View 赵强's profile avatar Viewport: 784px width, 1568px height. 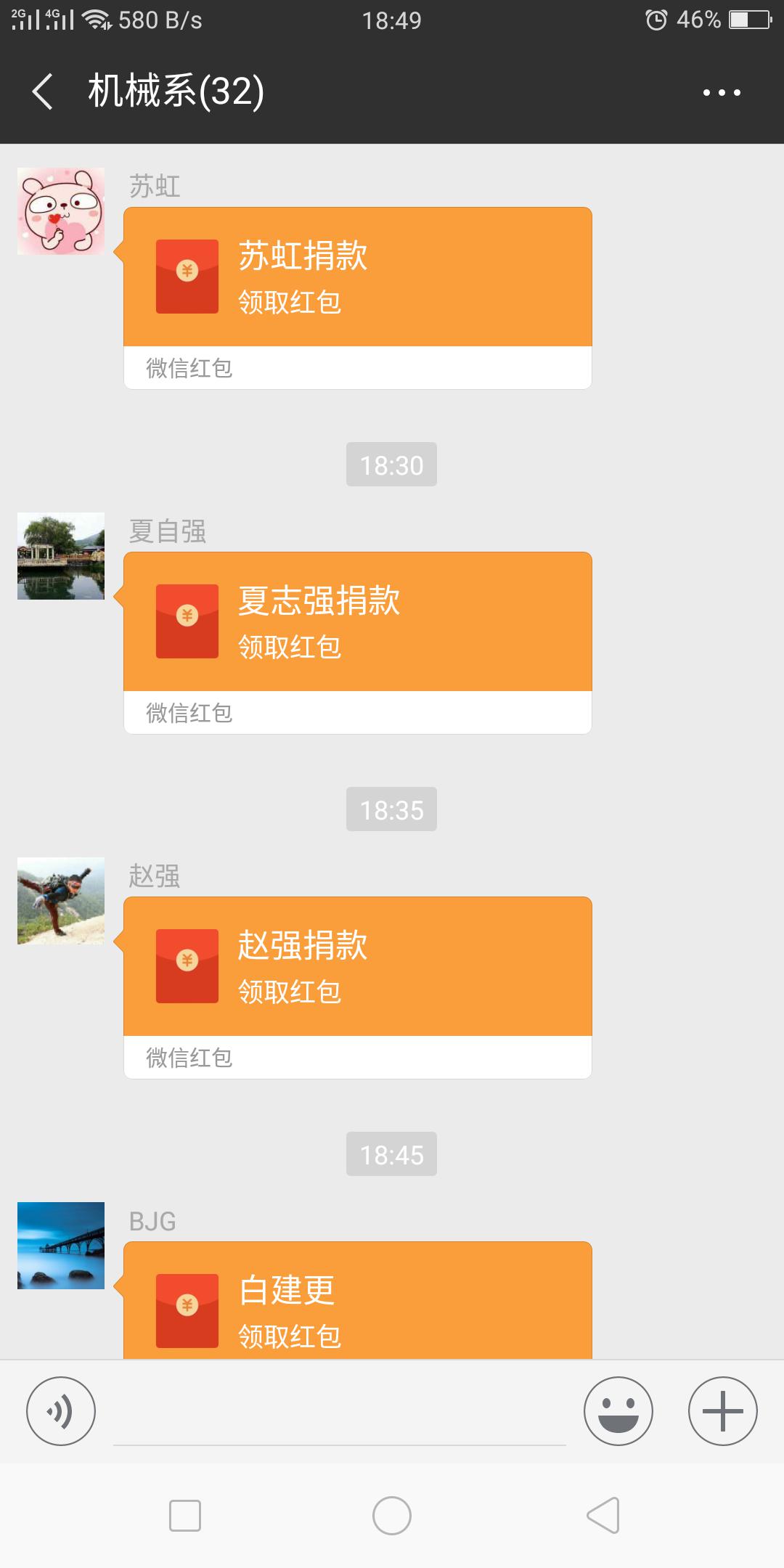click(x=61, y=901)
